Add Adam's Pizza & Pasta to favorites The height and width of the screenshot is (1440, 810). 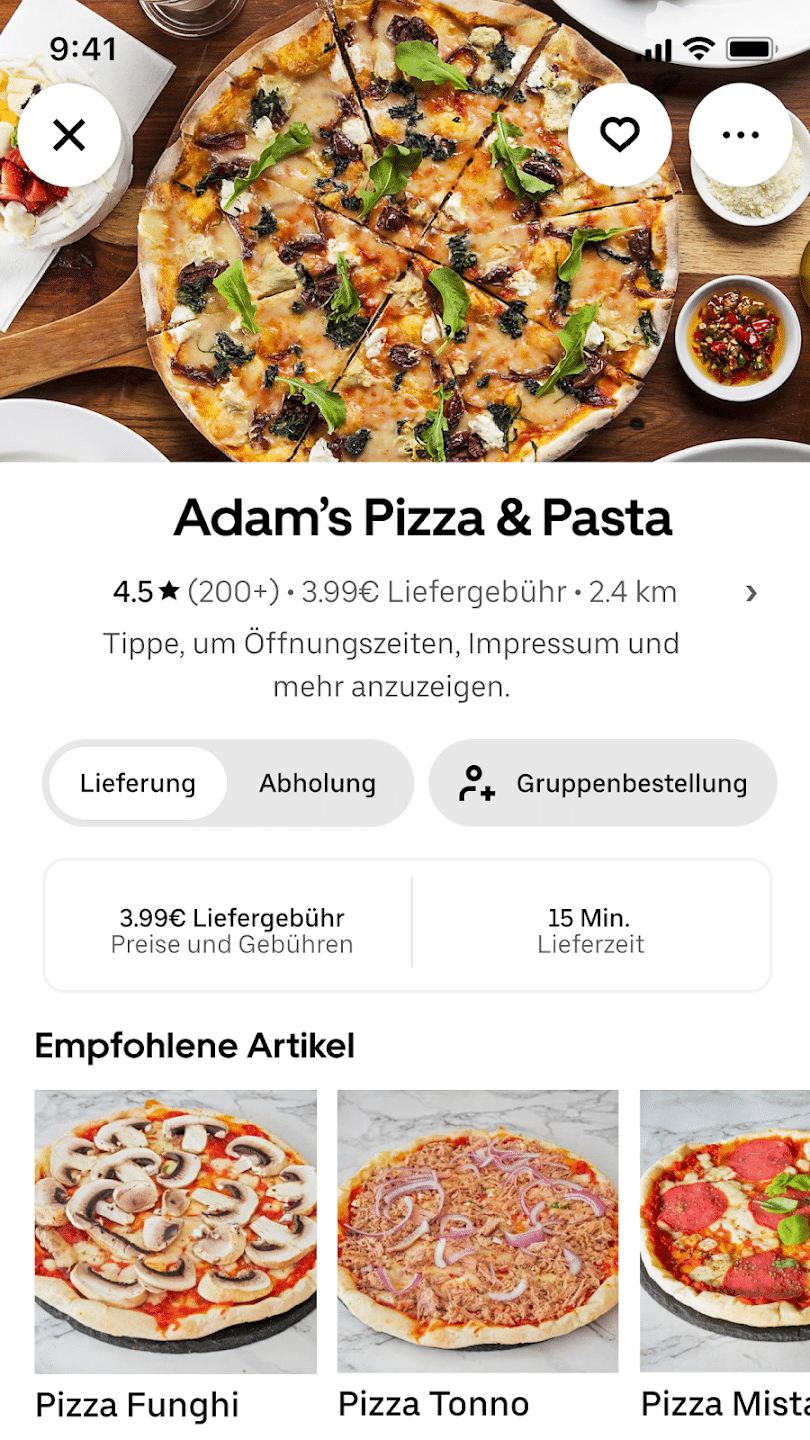coord(620,135)
